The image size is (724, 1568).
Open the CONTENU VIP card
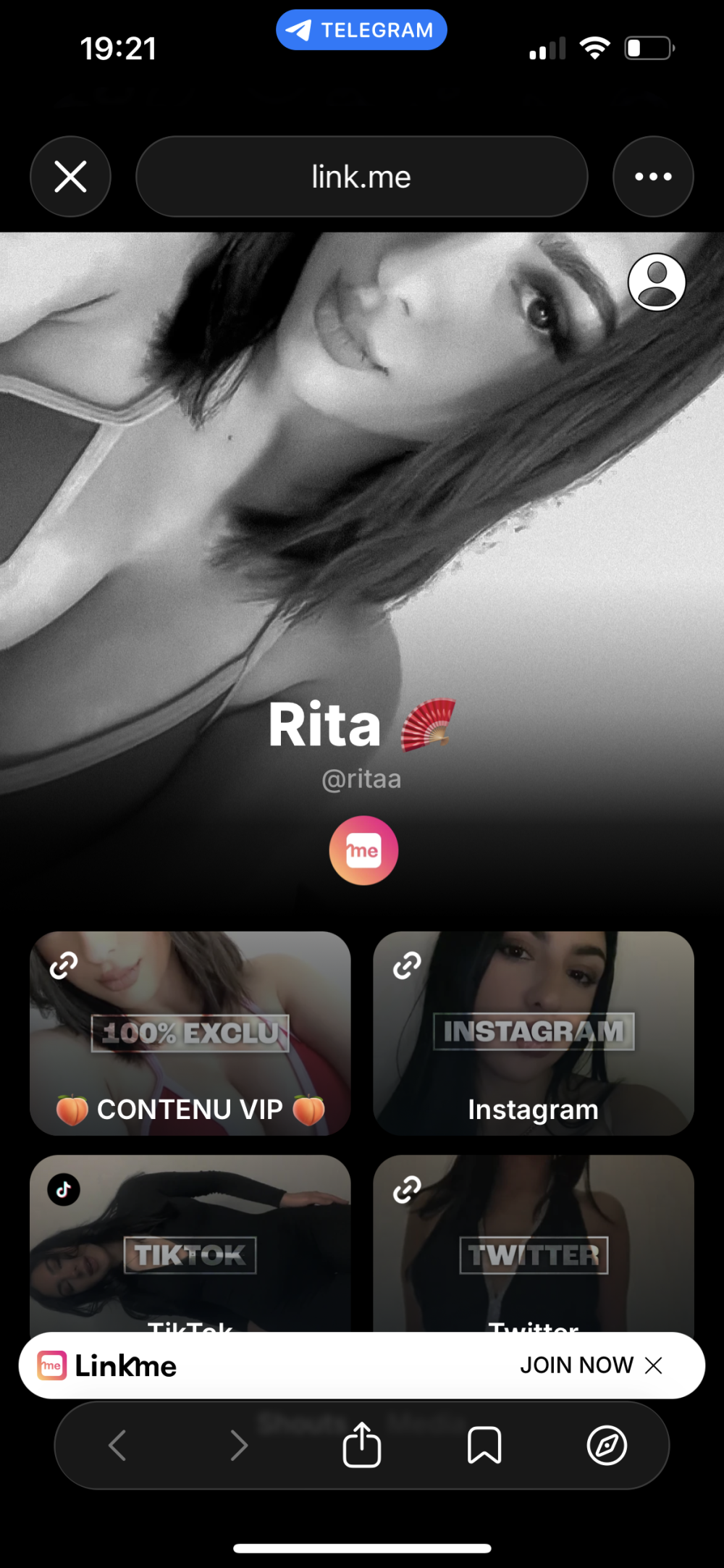(x=190, y=1034)
